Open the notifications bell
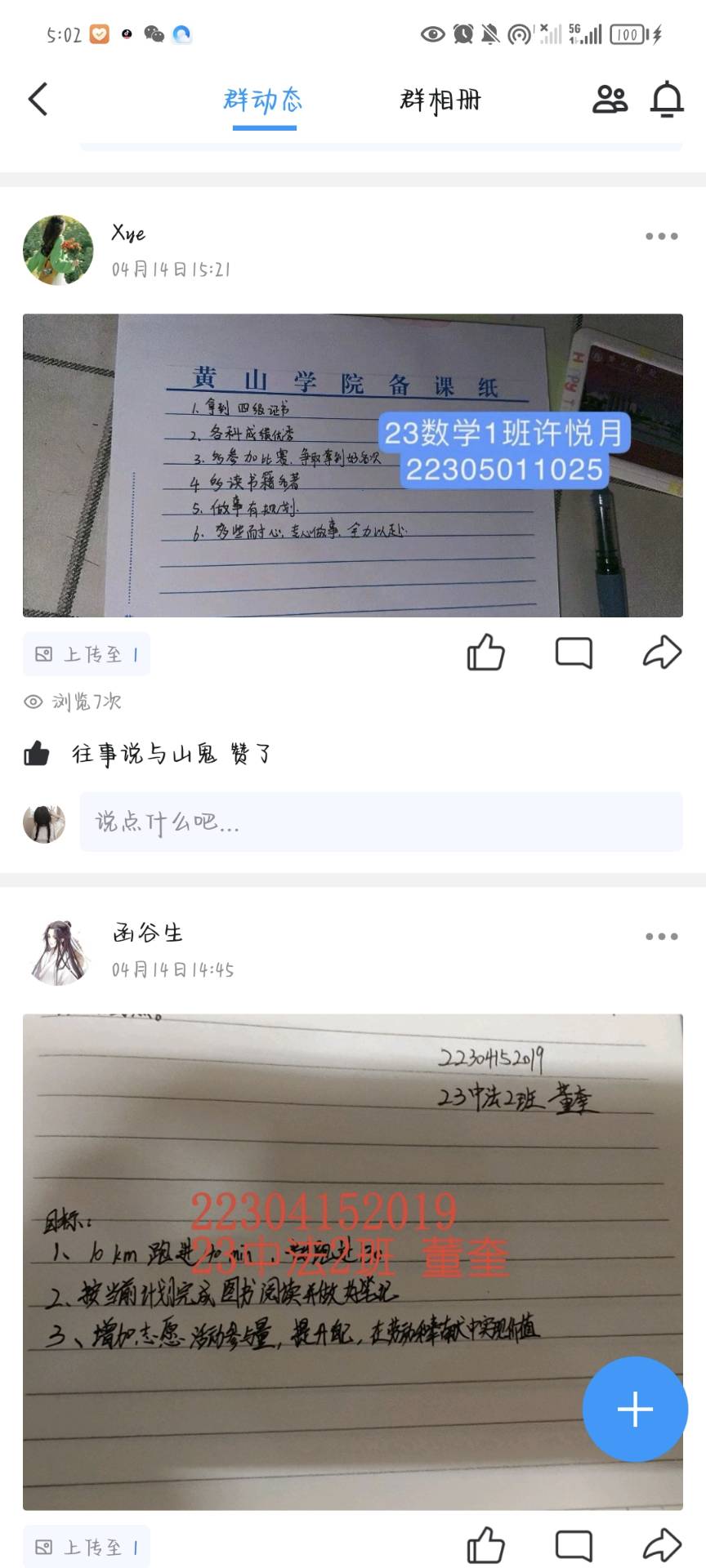Image resolution: width=706 pixels, height=1568 pixels. coord(667,100)
